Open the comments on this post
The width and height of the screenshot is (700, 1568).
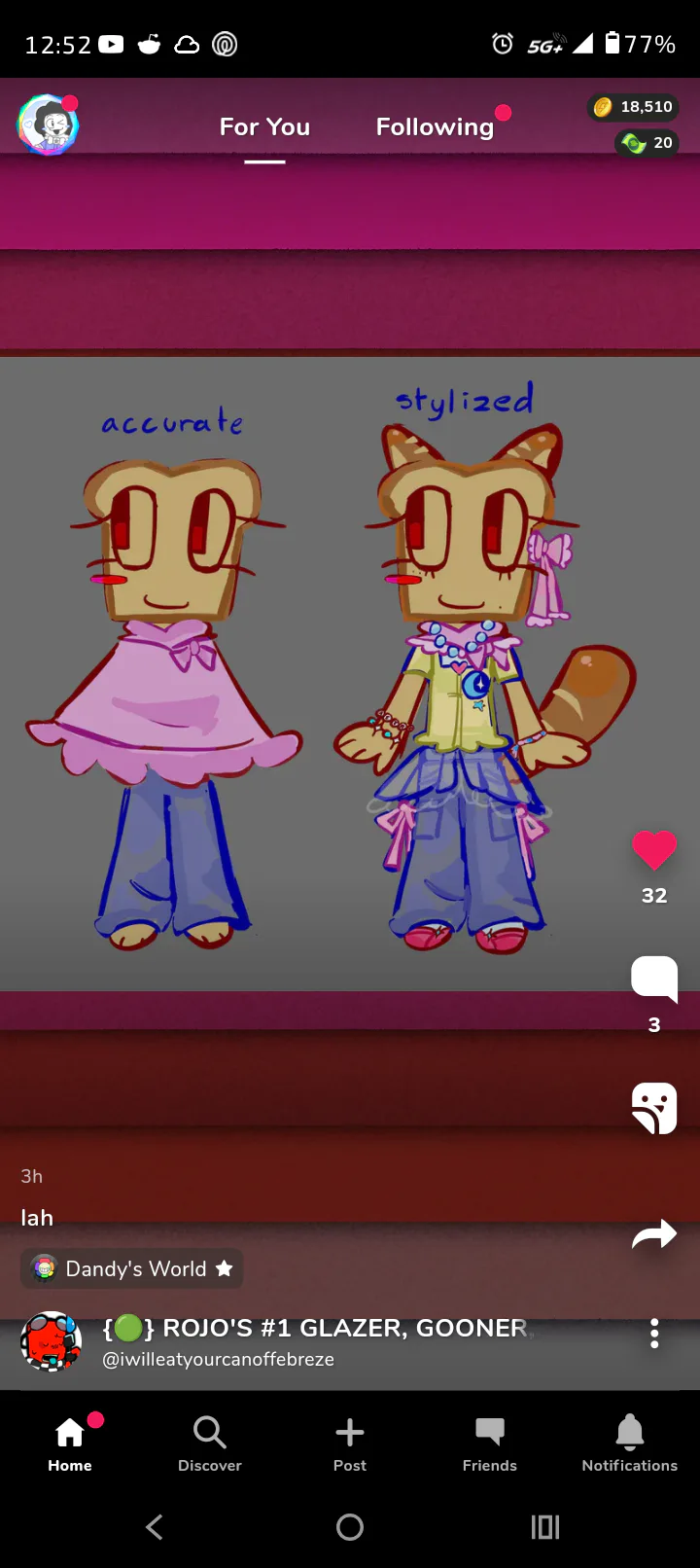654,979
